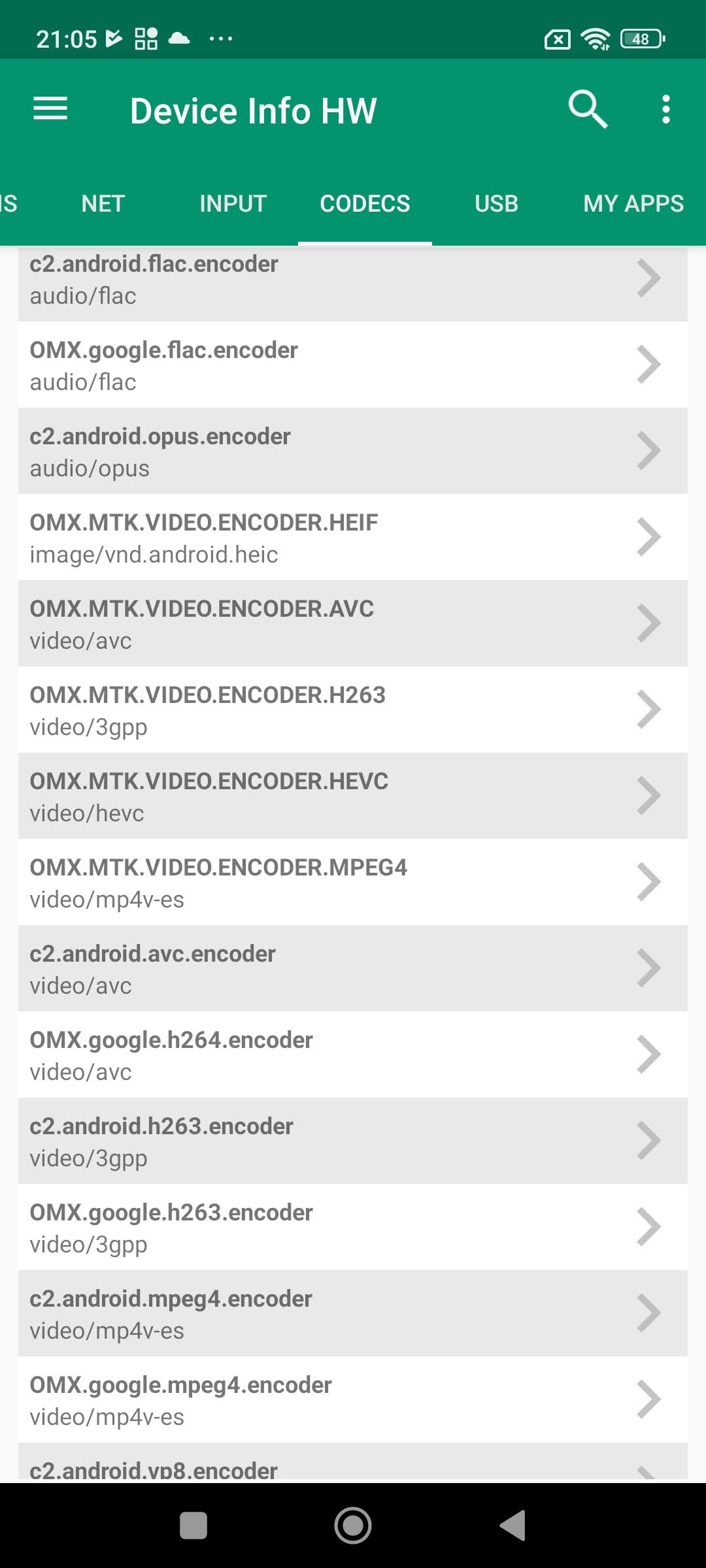View OMX.MTK.VIDEO.ENCODER.HEVC codec info
This screenshot has height=1568, width=706.
pyautogui.click(x=353, y=796)
